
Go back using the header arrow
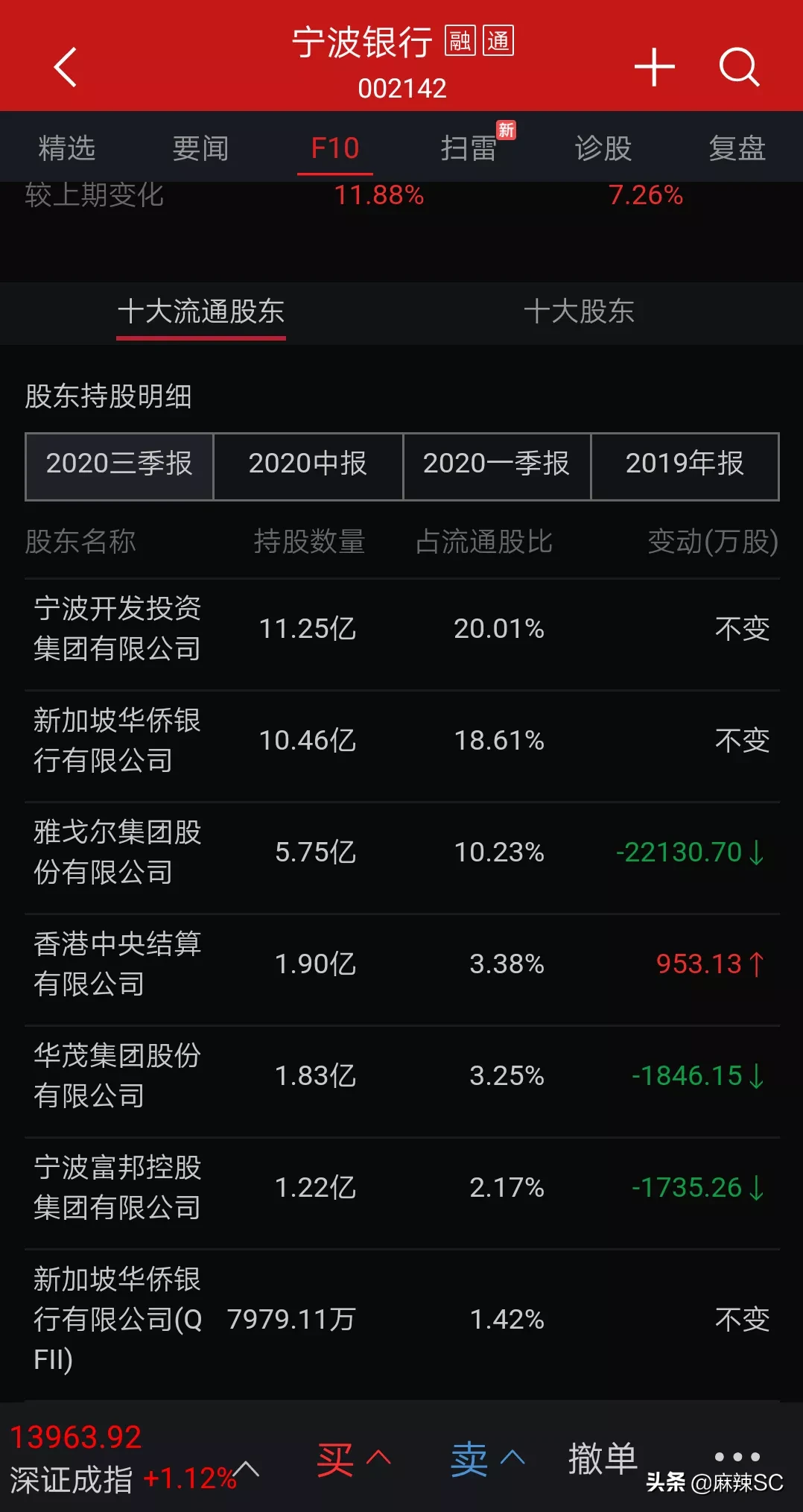(x=66, y=67)
